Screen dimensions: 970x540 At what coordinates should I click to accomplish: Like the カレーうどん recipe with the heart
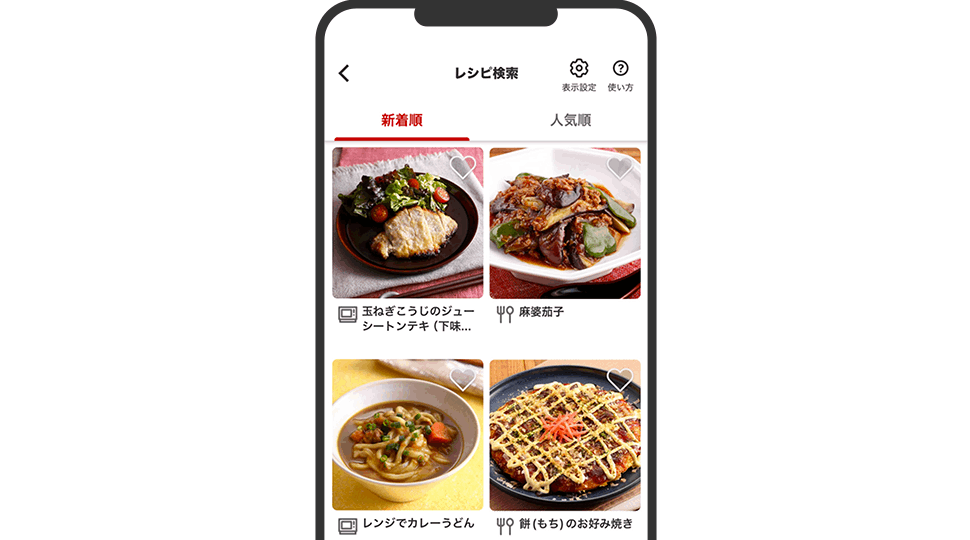coord(463,379)
